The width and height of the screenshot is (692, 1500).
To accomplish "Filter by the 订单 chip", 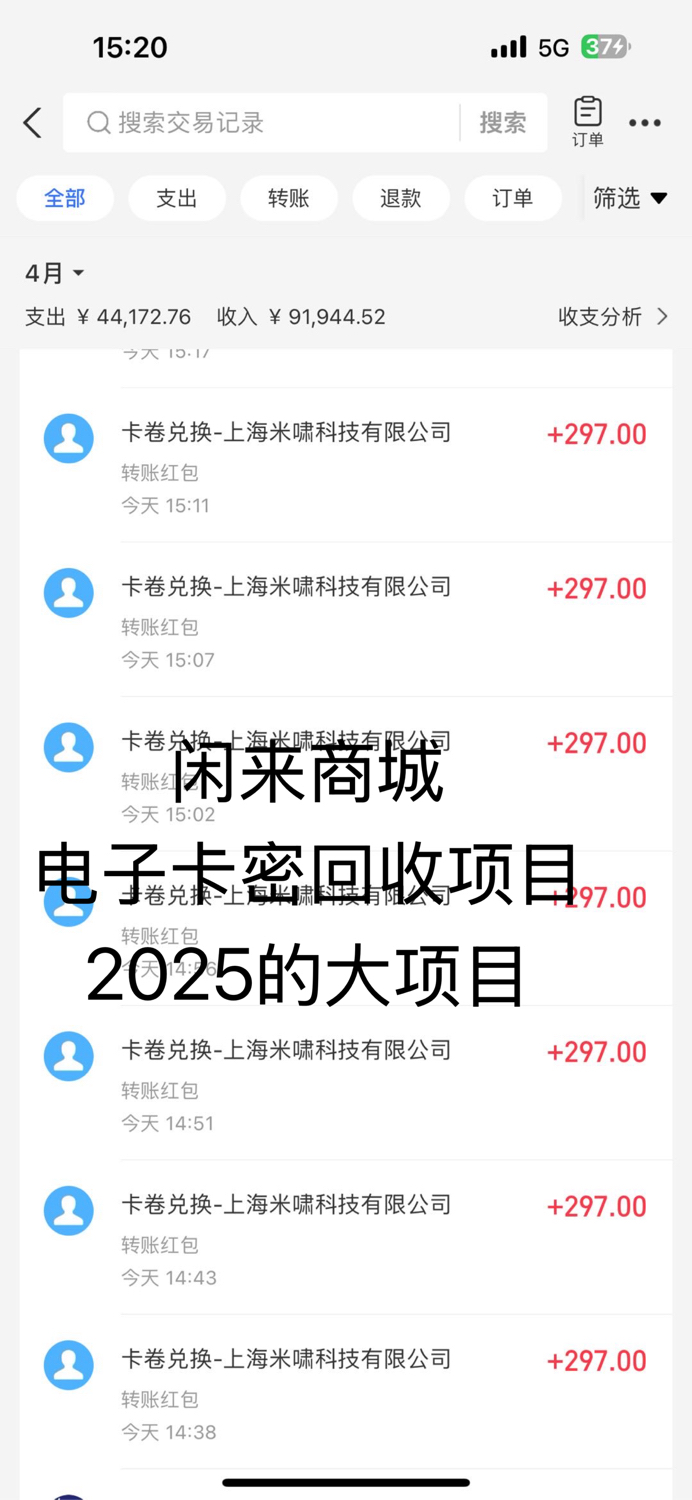I will click(x=513, y=198).
